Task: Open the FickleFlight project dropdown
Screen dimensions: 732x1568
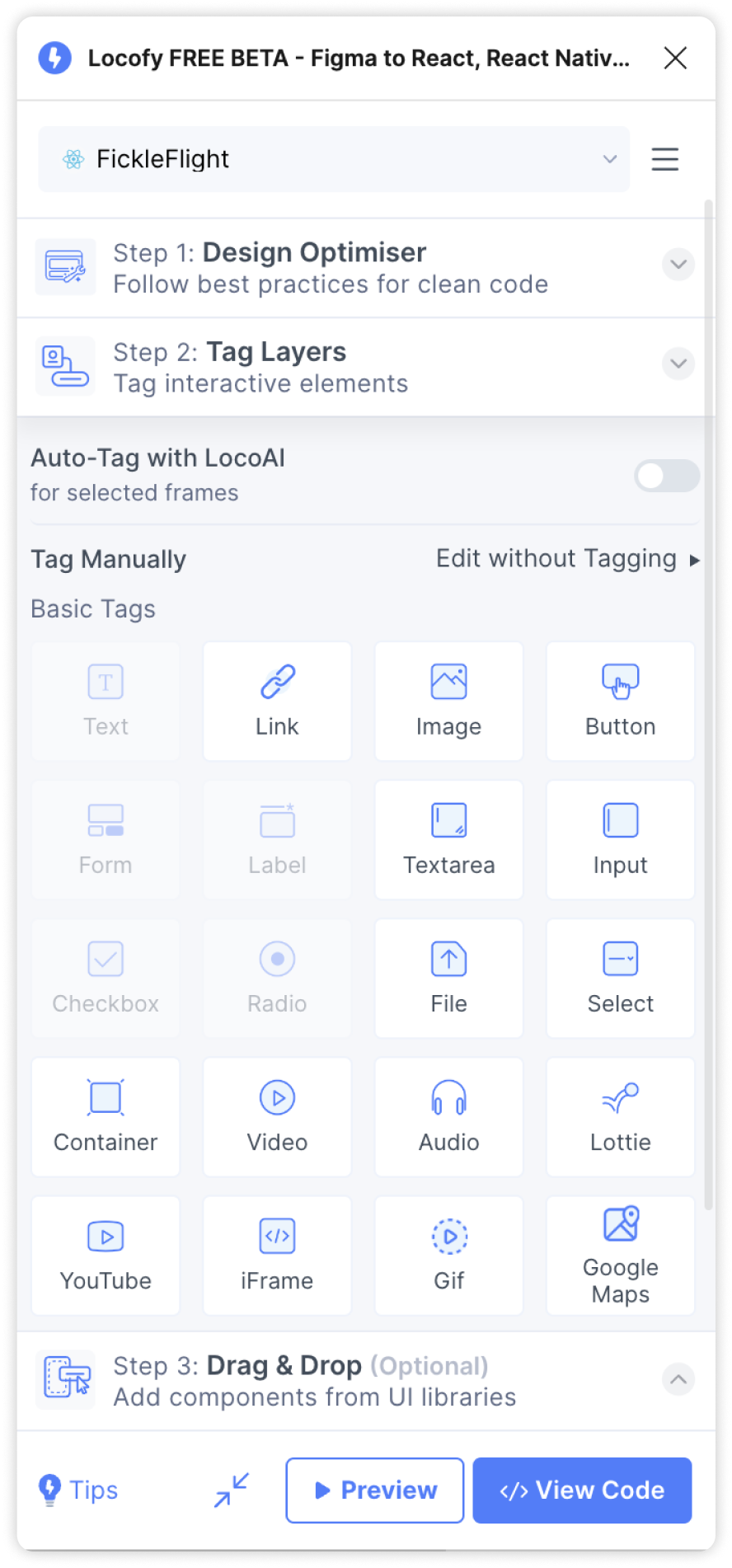Action: coord(334,159)
